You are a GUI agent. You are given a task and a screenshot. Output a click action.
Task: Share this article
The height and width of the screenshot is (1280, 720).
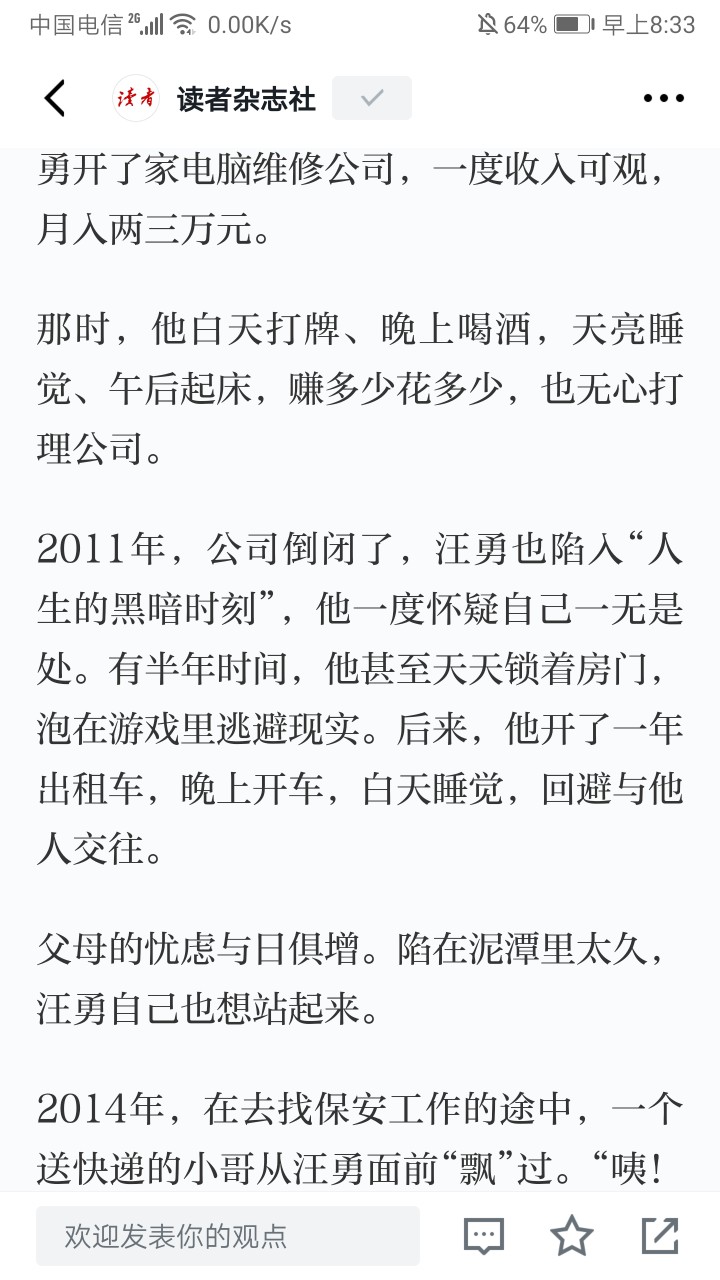coord(659,1236)
